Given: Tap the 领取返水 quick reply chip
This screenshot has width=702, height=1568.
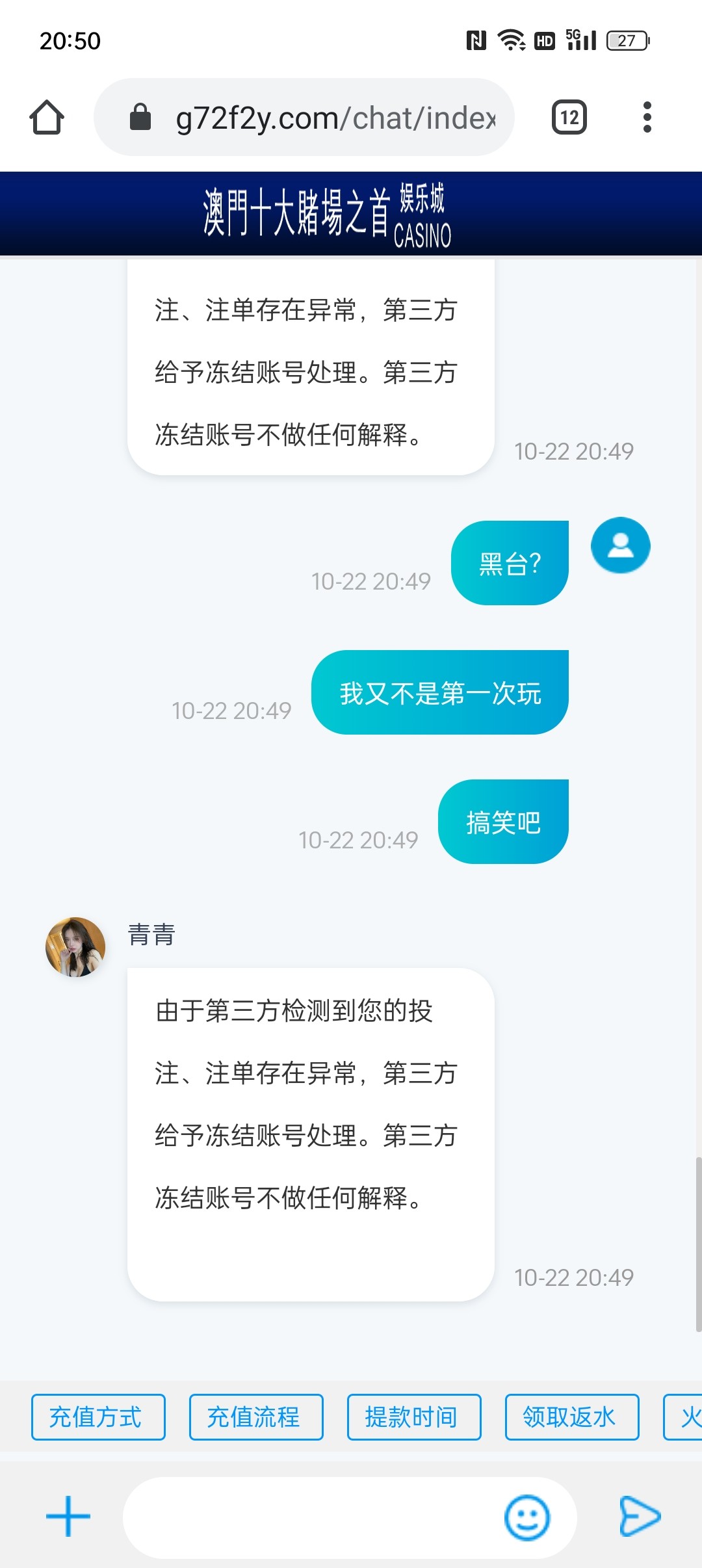Looking at the screenshot, I should (x=572, y=1417).
